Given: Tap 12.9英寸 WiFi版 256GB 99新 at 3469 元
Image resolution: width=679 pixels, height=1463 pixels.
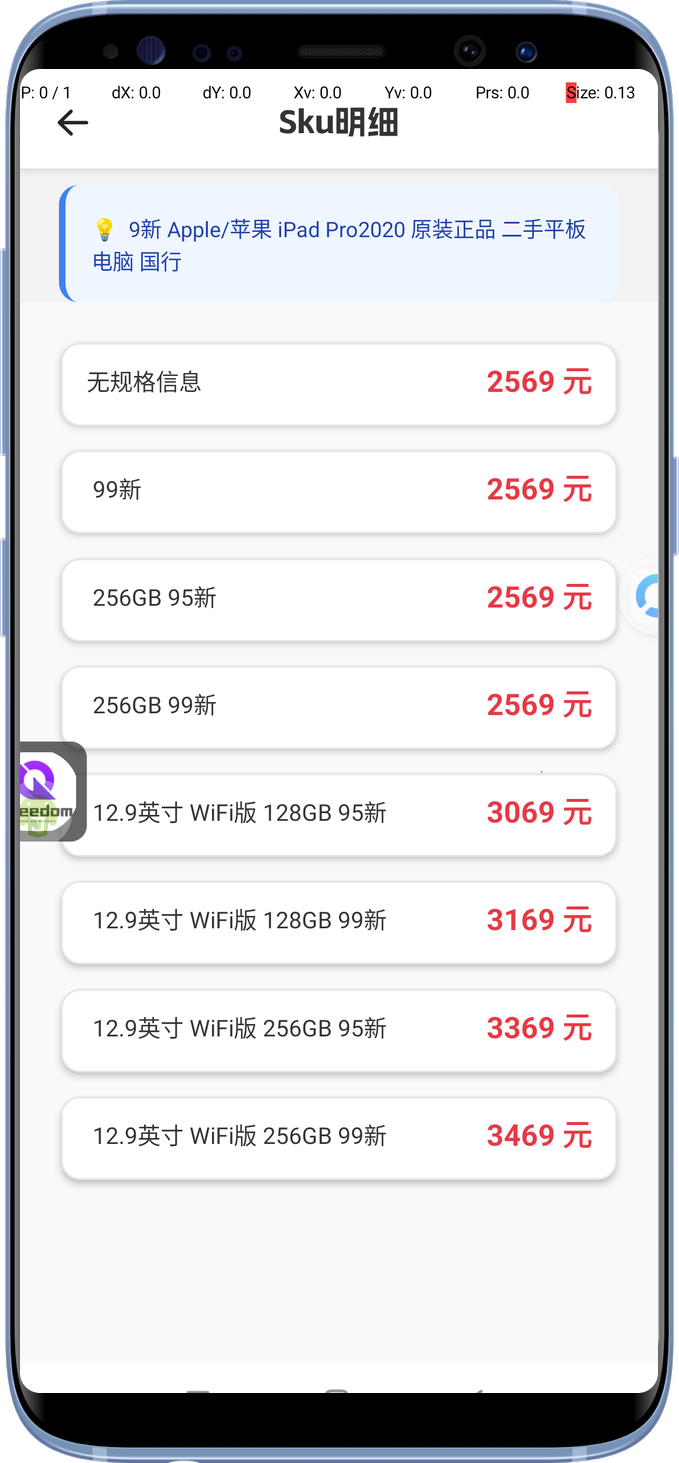Looking at the screenshot, I should tap(338, 1138).
